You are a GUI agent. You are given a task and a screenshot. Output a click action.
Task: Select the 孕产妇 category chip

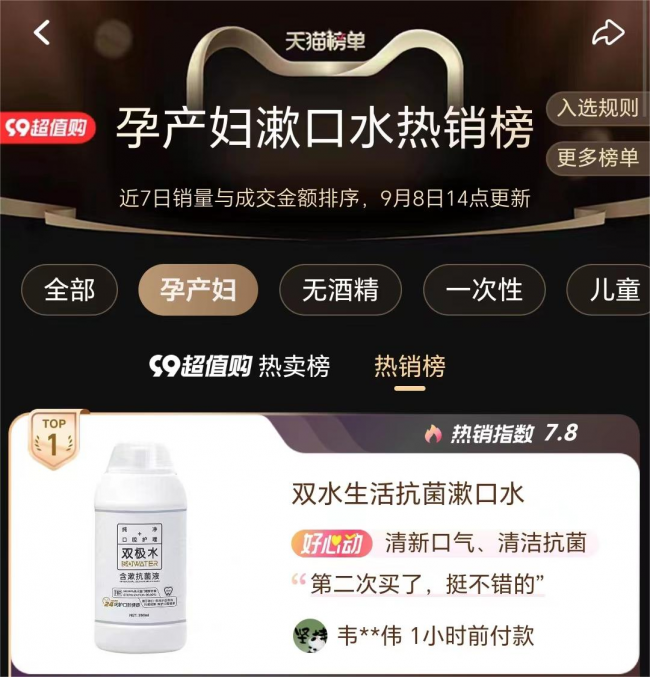coord(198,291)
